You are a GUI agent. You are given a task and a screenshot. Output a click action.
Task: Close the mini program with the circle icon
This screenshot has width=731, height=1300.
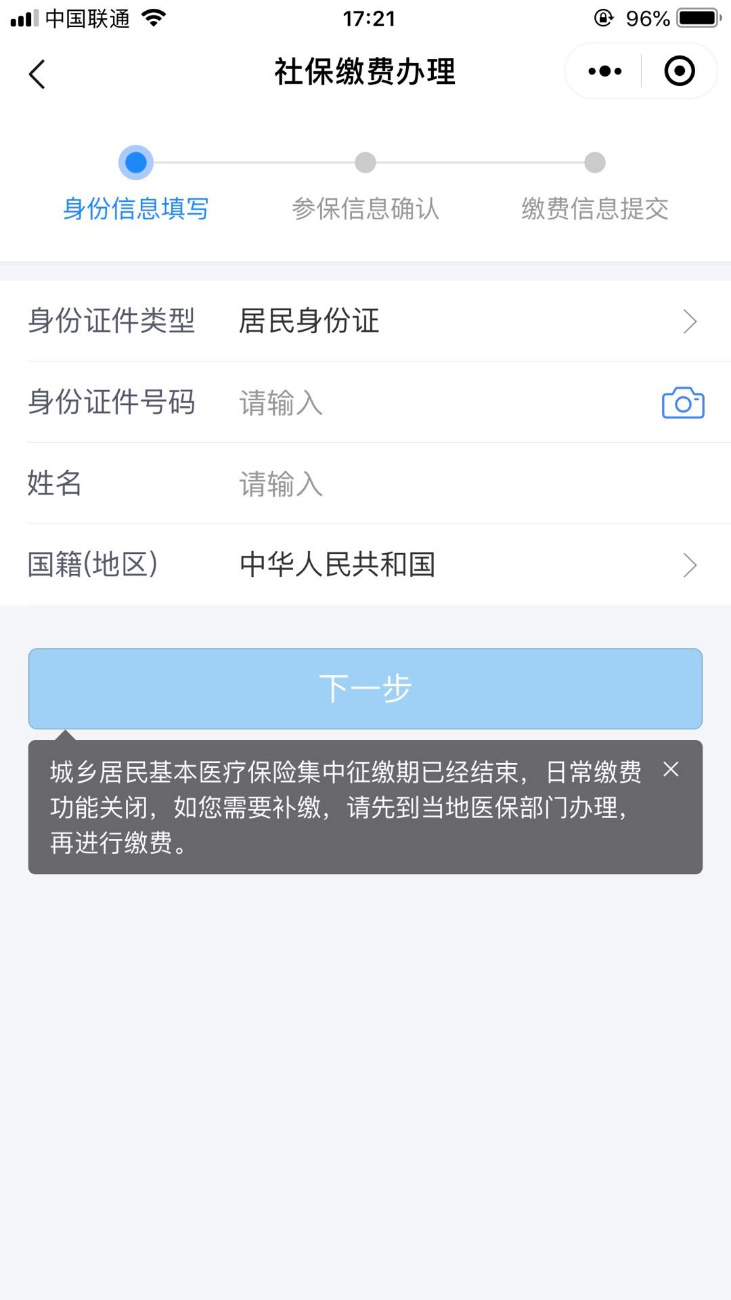click(x=679, y=71)
